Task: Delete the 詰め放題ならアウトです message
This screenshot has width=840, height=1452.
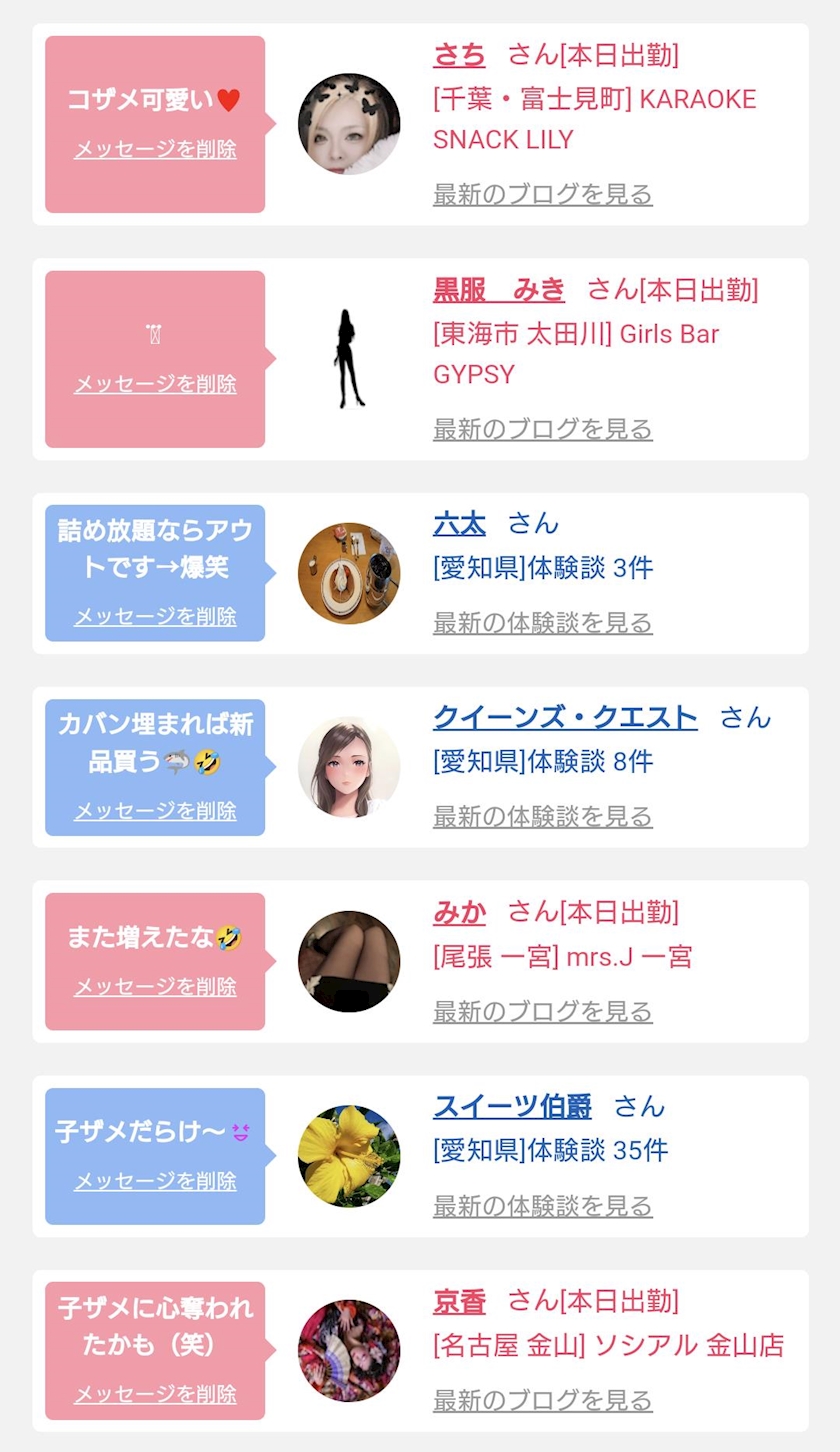Action: 155,616
